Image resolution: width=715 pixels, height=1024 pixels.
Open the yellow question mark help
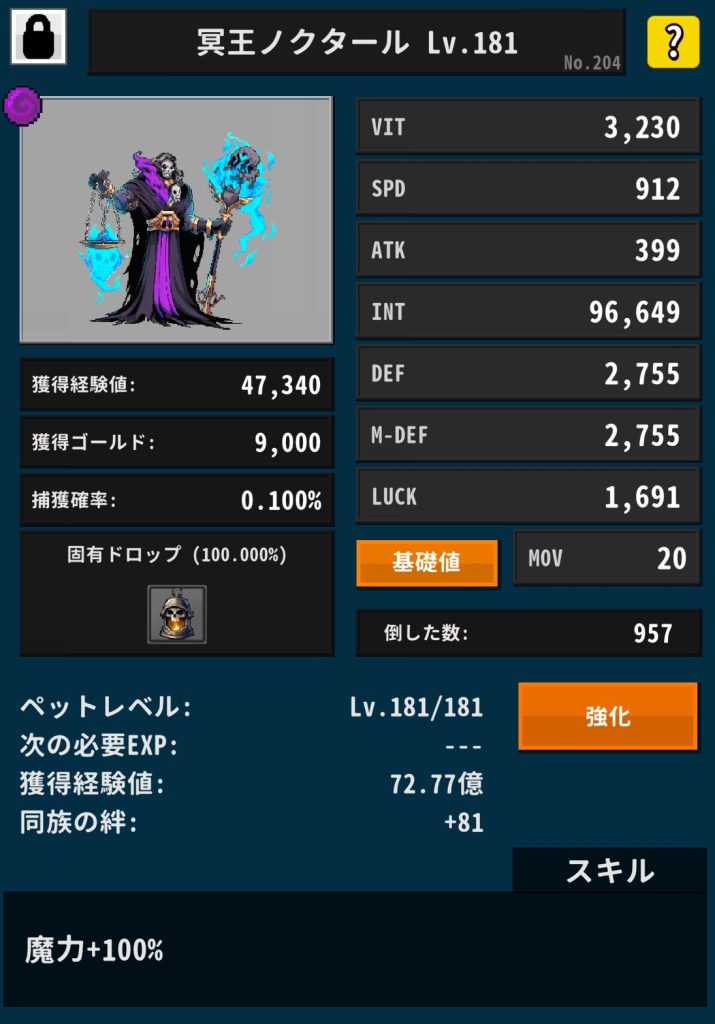(672, 42)
